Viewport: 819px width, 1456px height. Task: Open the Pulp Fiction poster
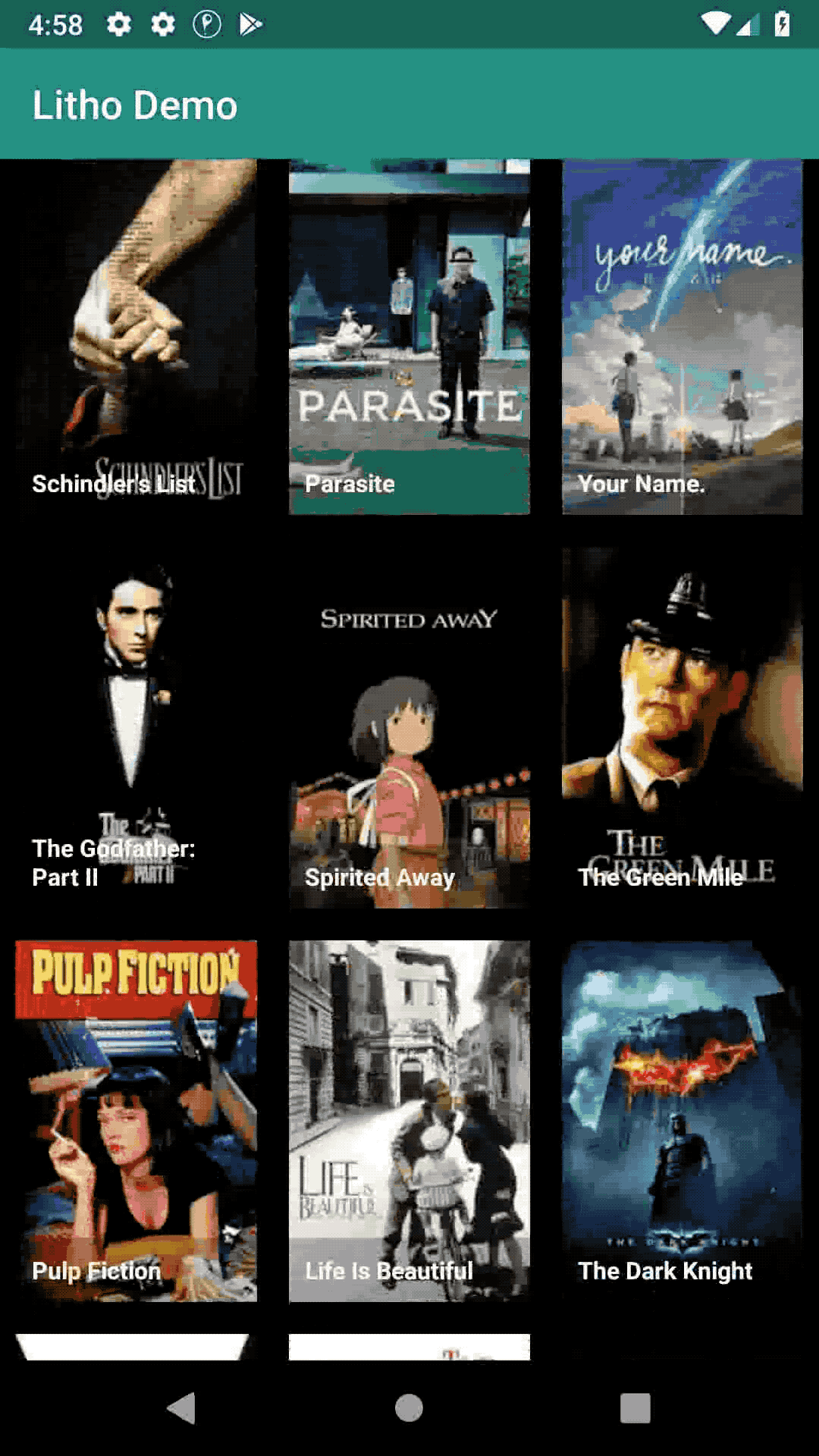(x=136, y=1121)
